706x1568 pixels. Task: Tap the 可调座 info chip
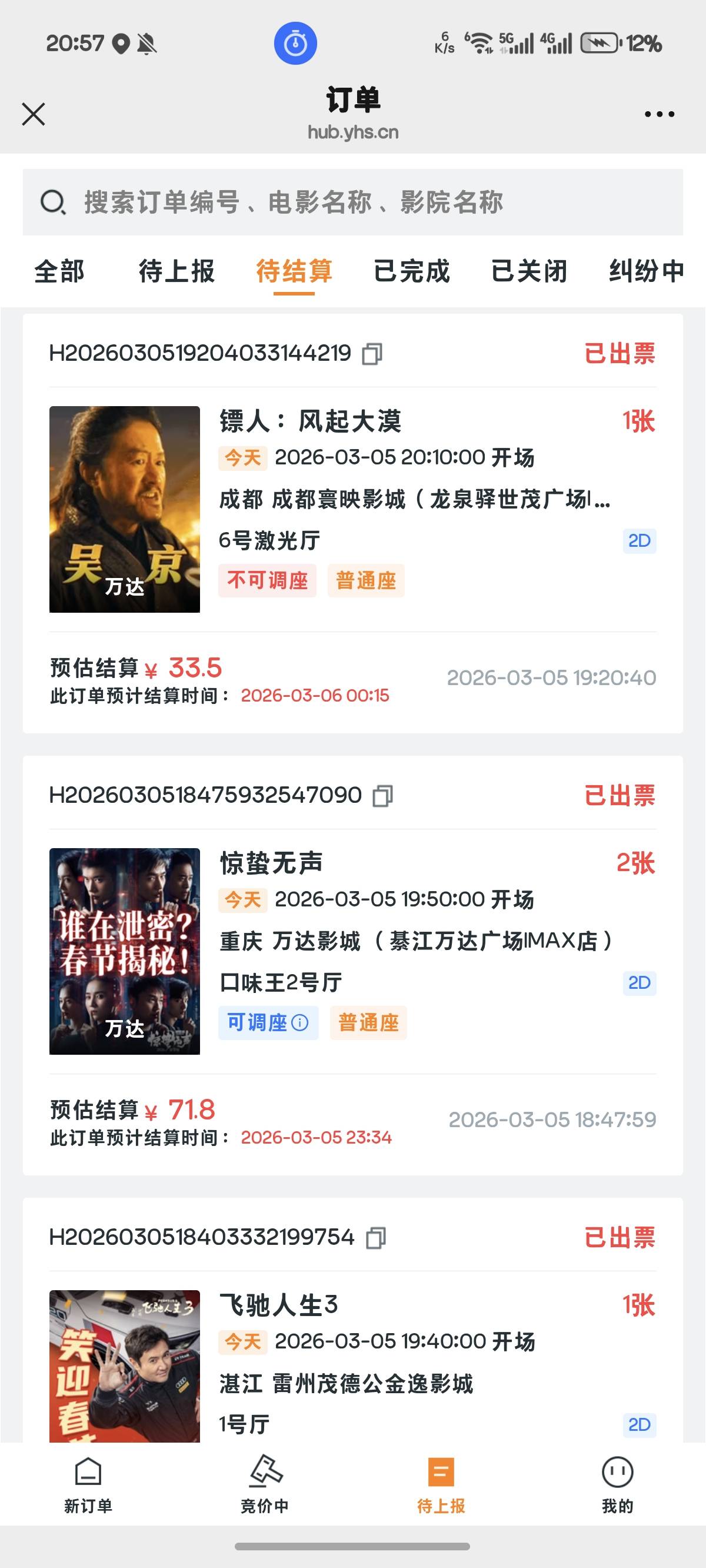click(x=268, y=1022)
